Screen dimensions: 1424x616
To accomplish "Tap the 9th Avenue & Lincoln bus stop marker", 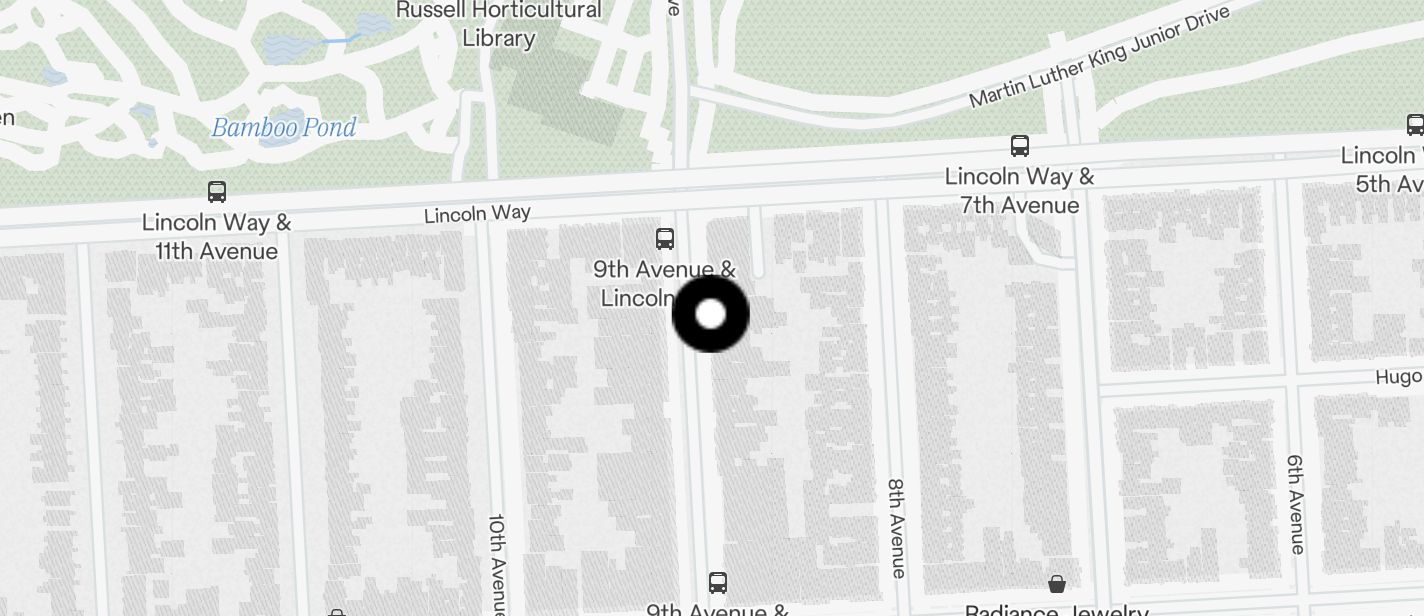I will (x=664, y=239).
